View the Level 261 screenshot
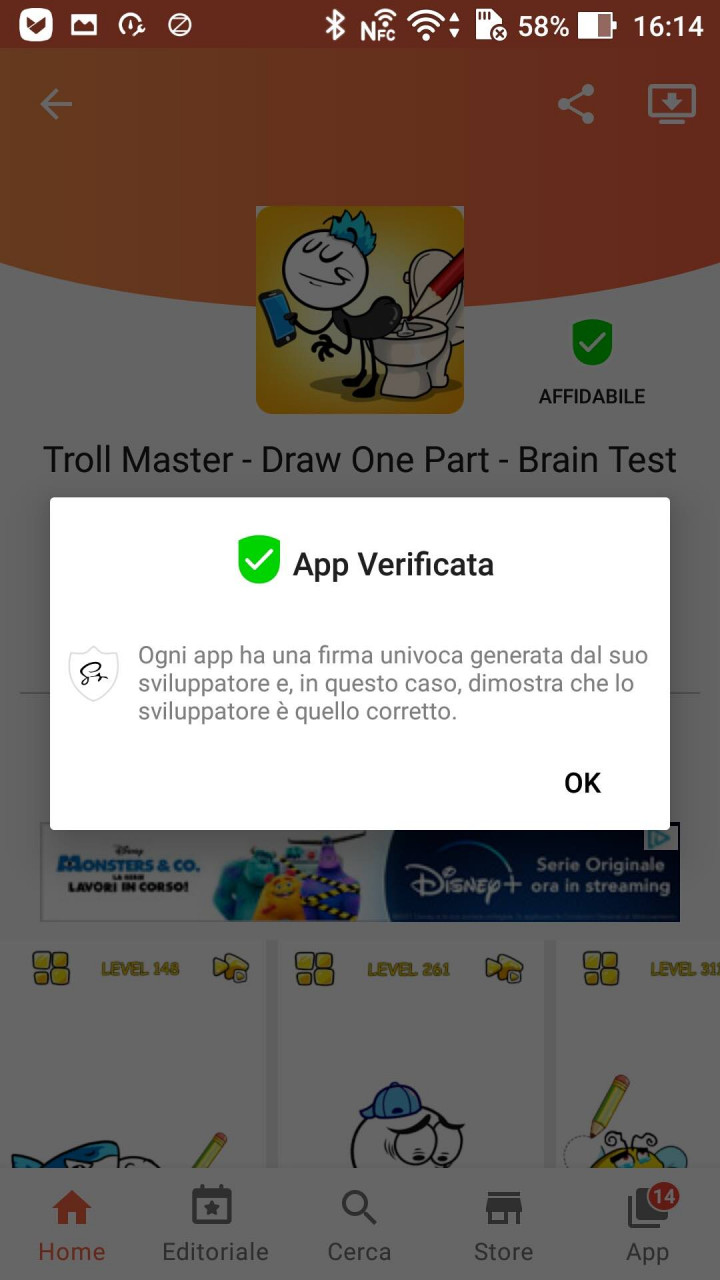Image resolution: width=720 pixels, height=1280 pixels. coord(410,1054)
